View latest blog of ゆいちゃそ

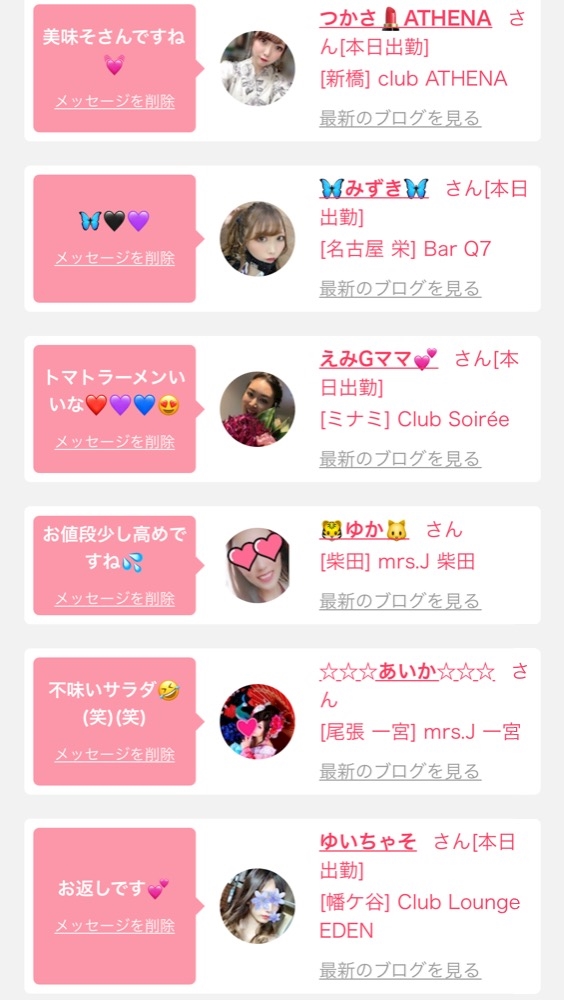pos(400,970)
